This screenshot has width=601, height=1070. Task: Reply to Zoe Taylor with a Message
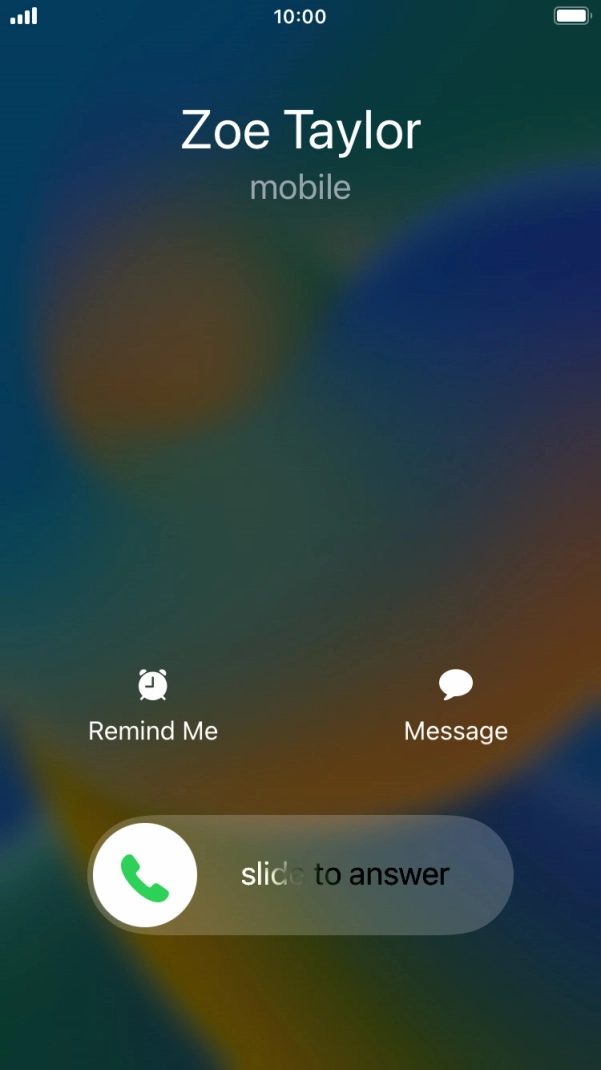pyautogui.click(x=456, y=706)
